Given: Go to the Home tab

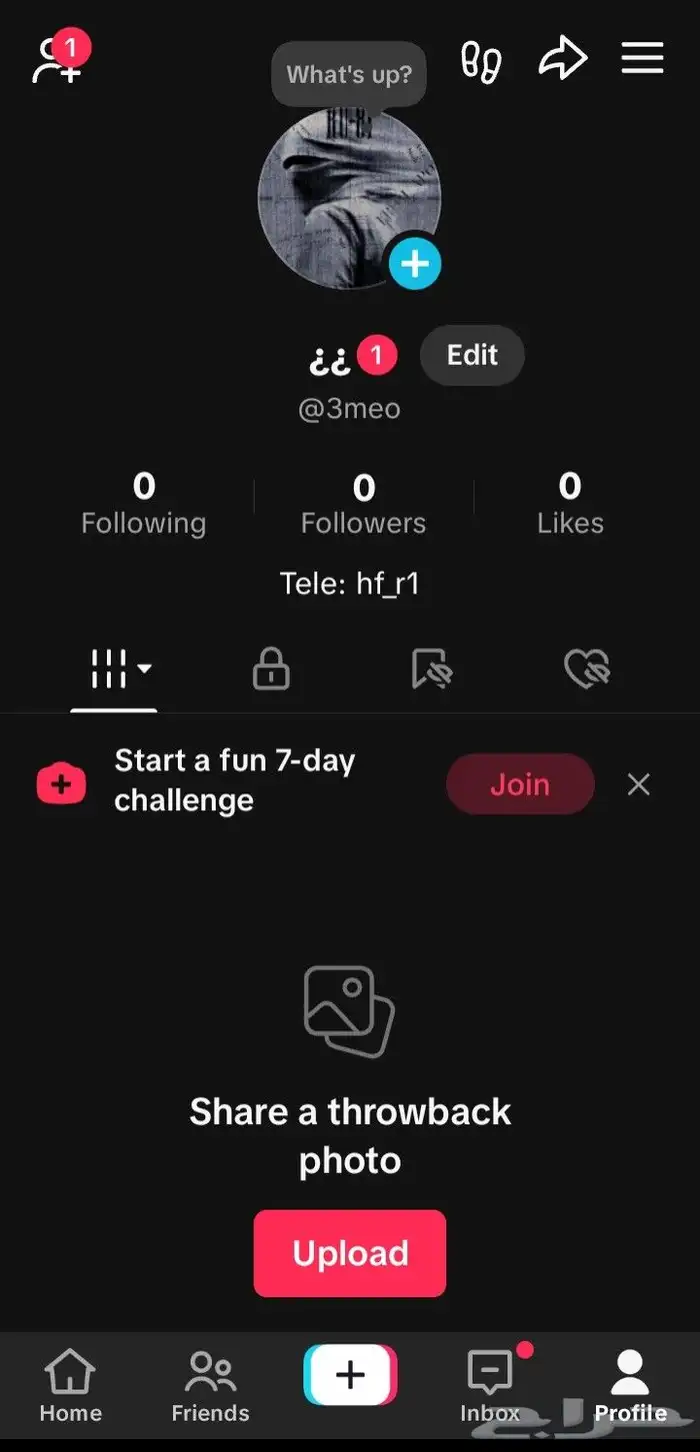Looking at the screenshot, I should click(70, 1386).
